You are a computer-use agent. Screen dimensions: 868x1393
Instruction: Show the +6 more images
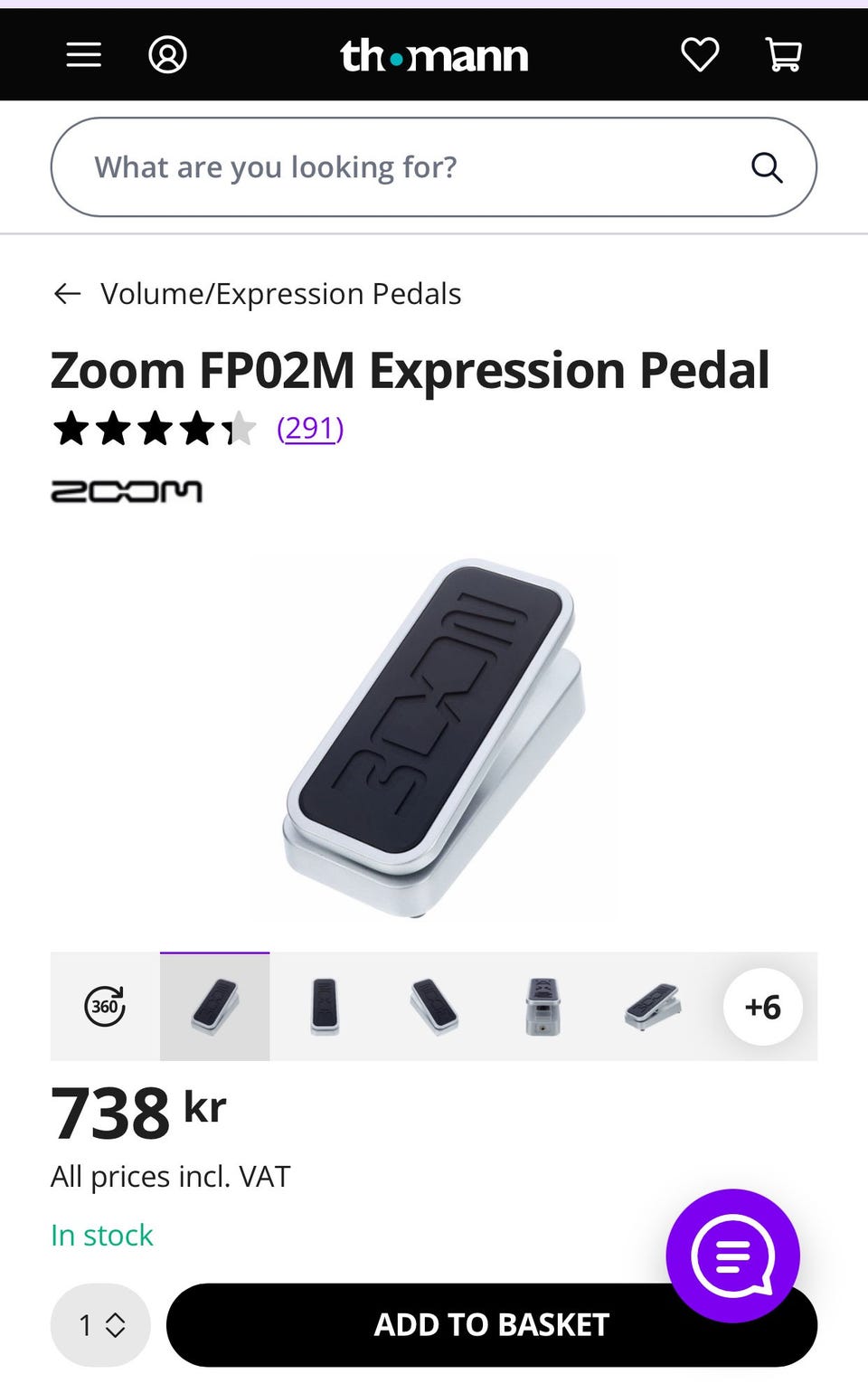click(x=762, y=1007)
